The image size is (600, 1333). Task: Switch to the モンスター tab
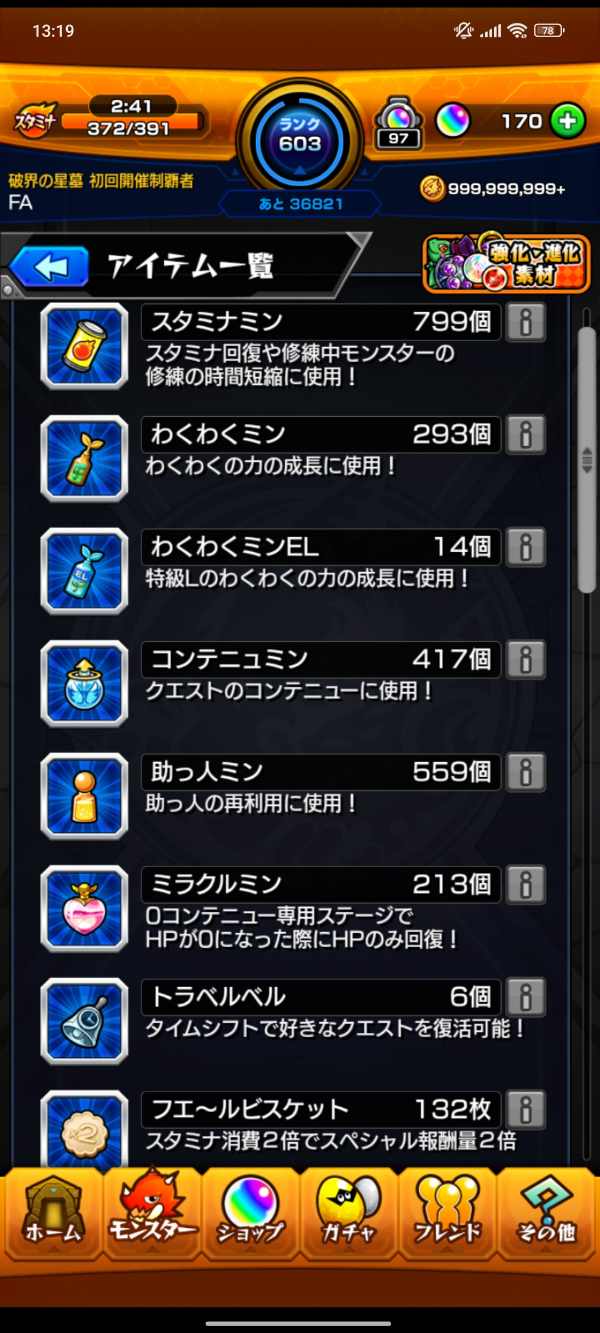tap(151, 1213)
